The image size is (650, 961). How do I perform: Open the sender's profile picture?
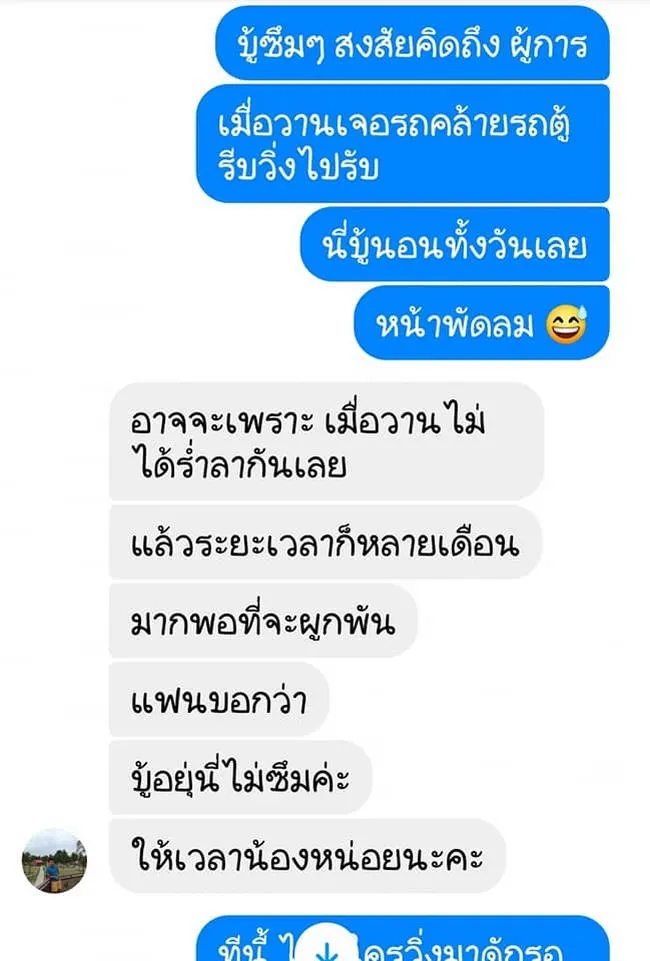coord(54,860)
